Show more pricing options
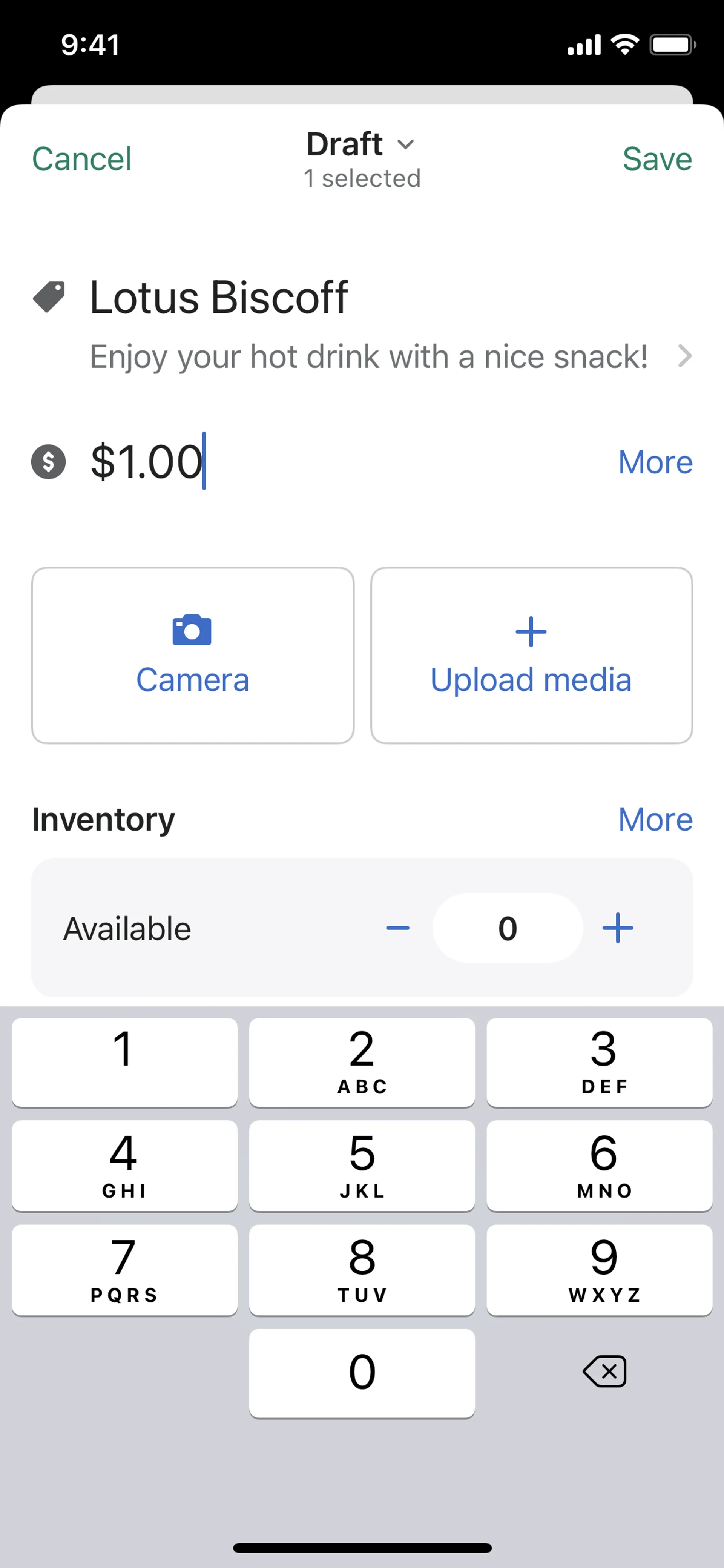Image resolution: width=724 pixels, height=1568 pixels. tap(655, 462)
